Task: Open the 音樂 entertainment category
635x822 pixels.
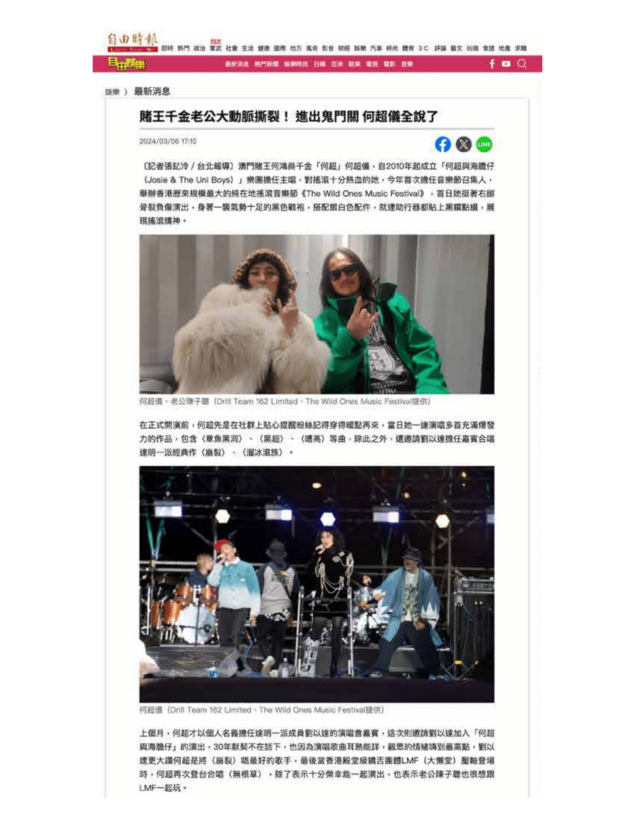Action: (406, 64)
